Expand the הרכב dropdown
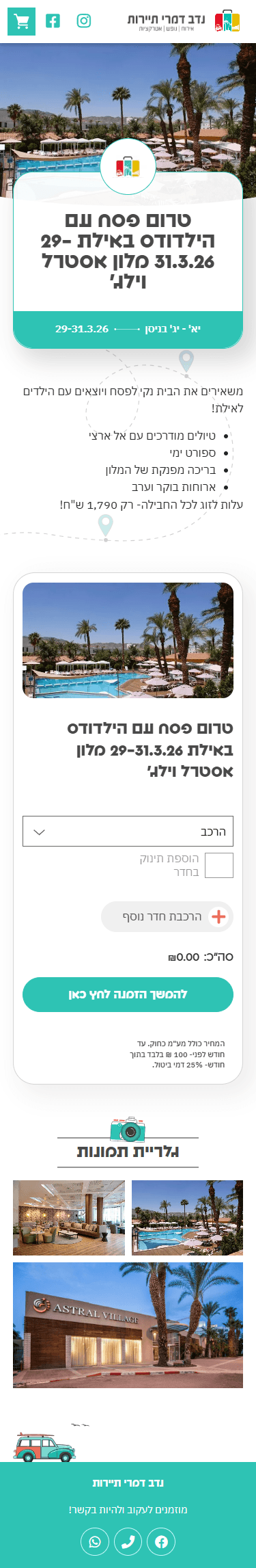256x1568 pixels. coord(128,832)
